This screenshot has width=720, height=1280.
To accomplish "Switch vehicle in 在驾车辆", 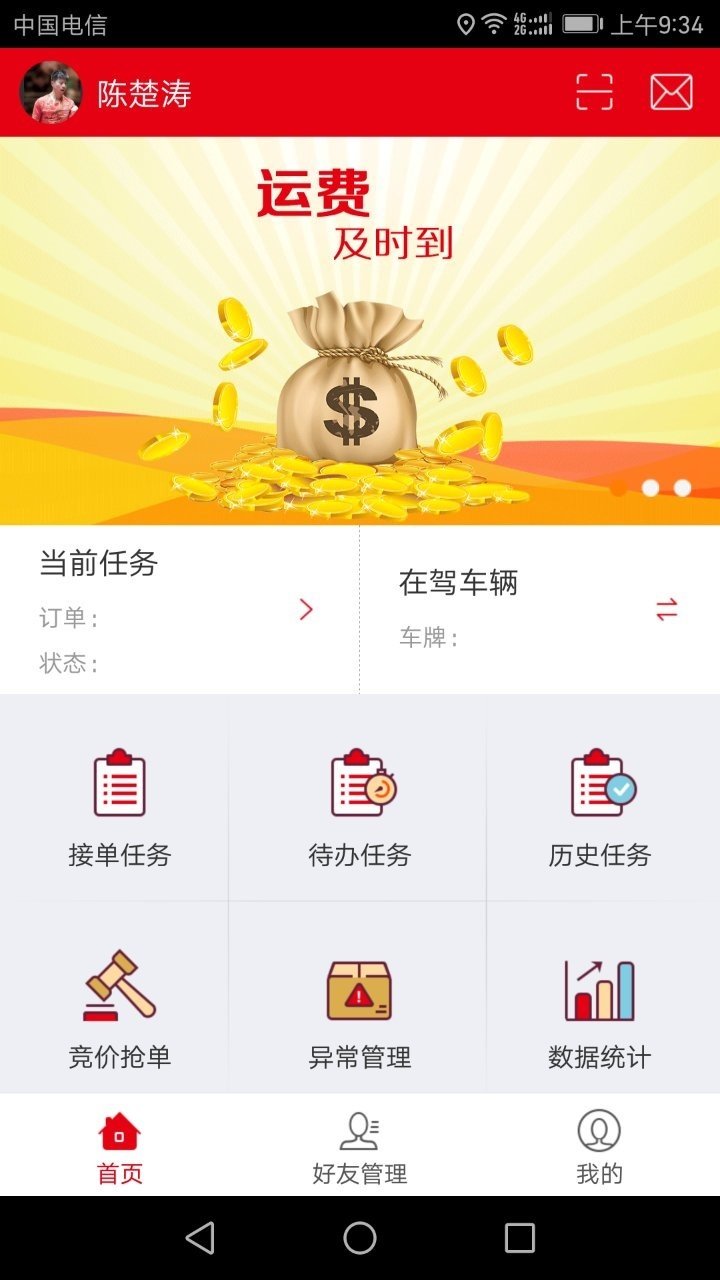I will pos(667,609).
